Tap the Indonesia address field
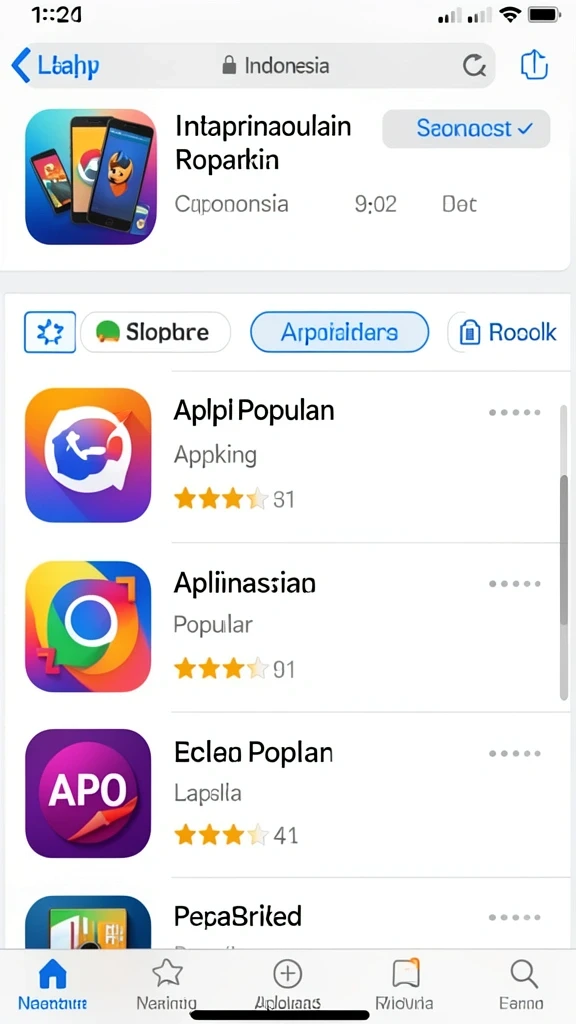 (x=274, y=65)
